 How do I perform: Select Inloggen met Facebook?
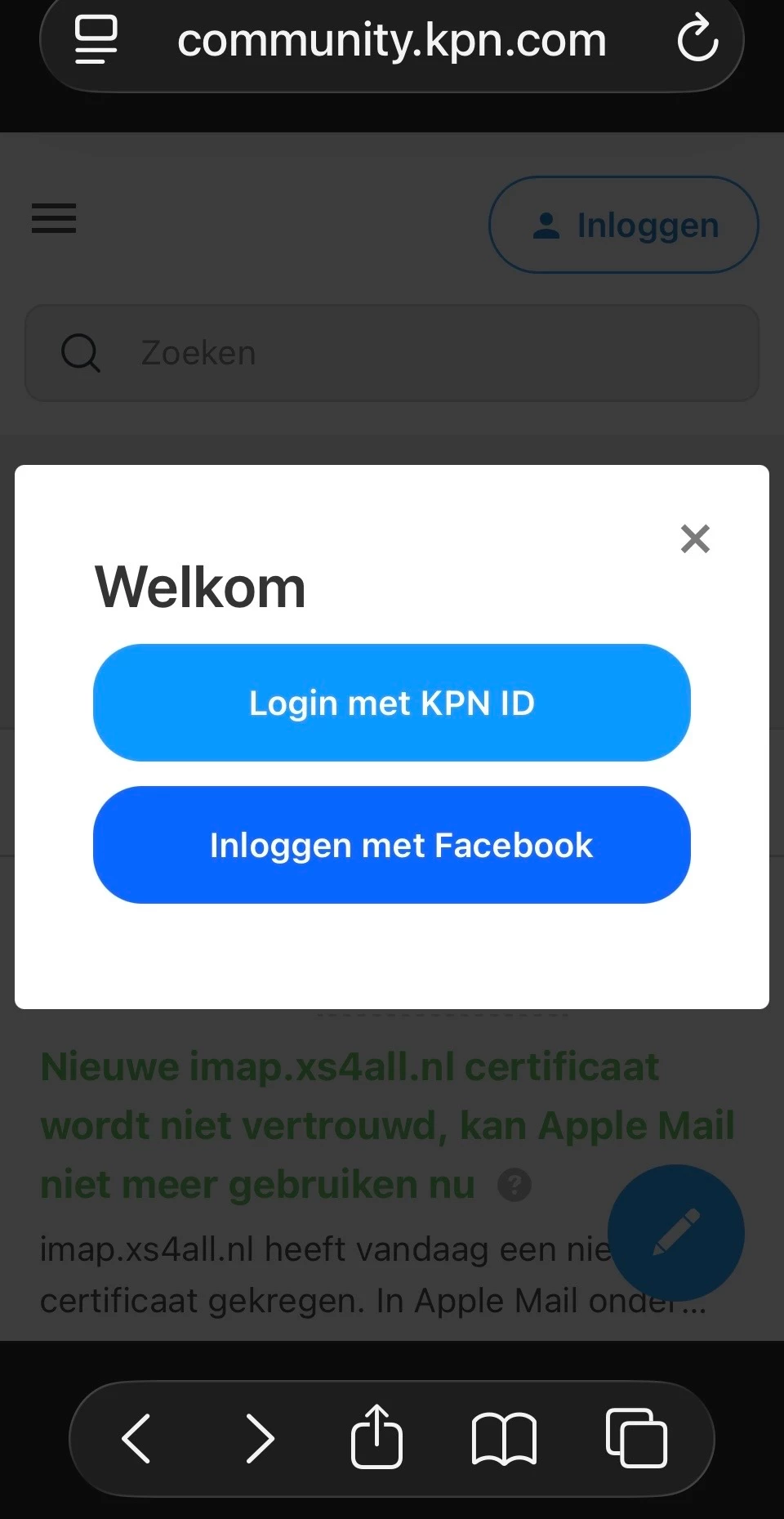[x=392, y=845]
